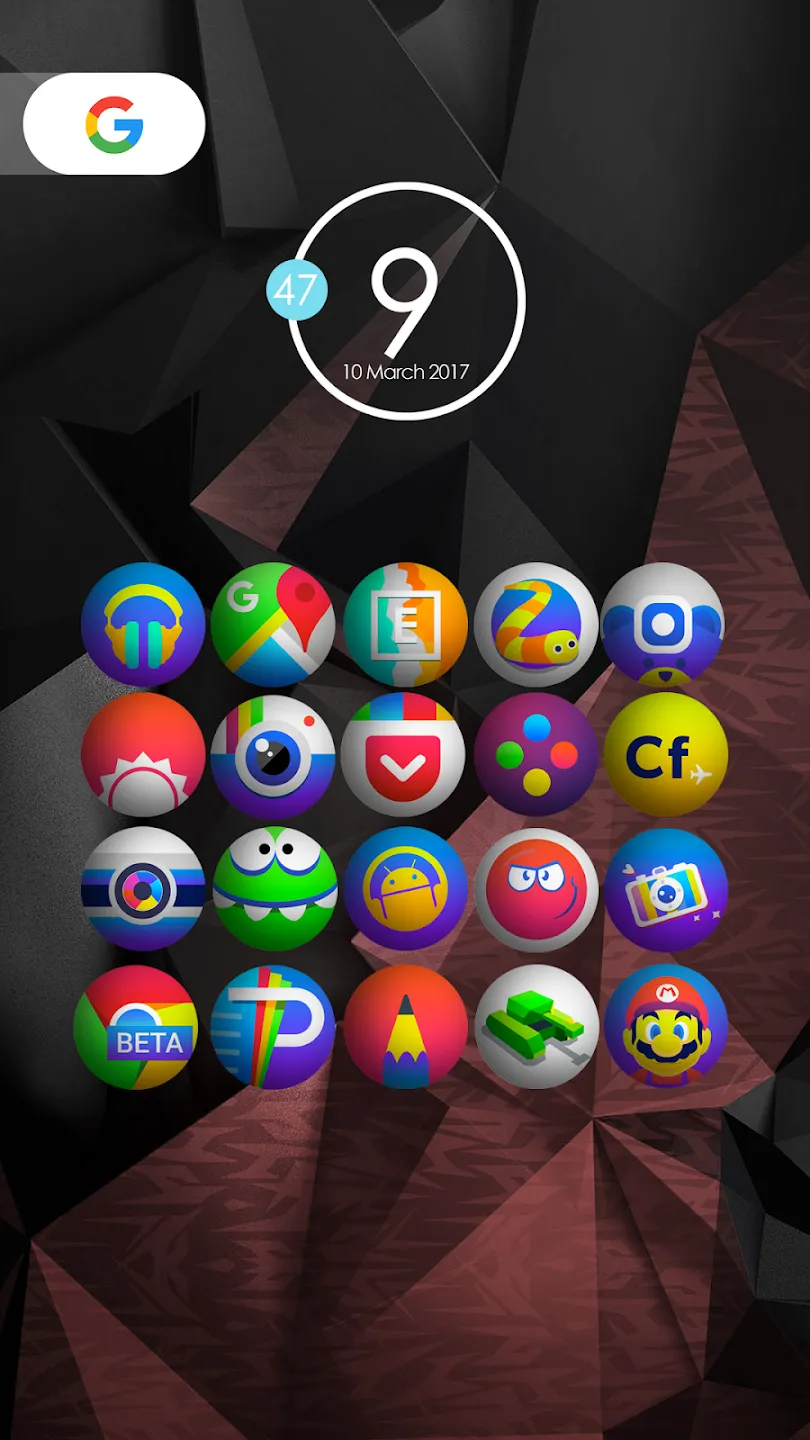This screenshot has height=1440, width=810.
Task: Open the yellow Android robot app
Action: tap(406, 888)
